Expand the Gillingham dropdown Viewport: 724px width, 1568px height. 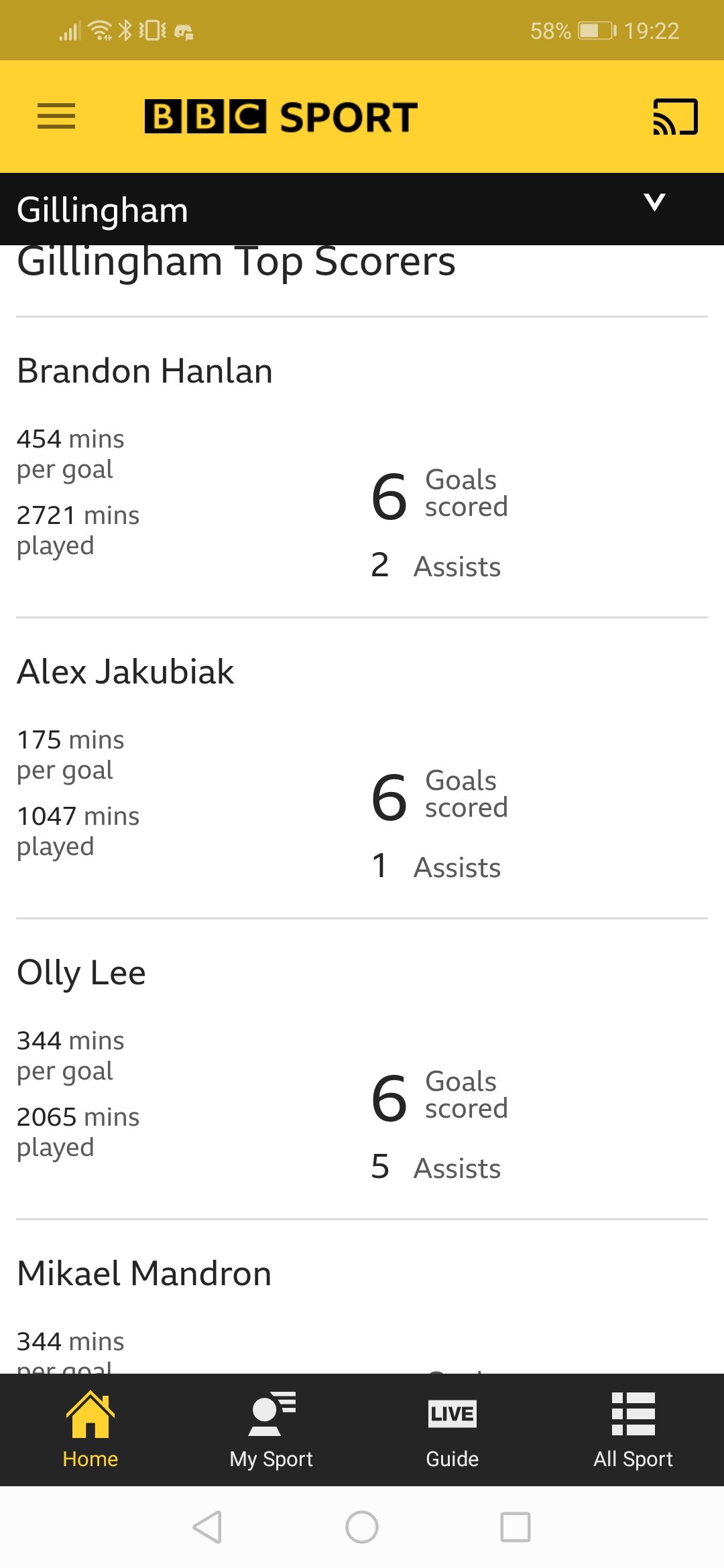click(x=654, y=202)
